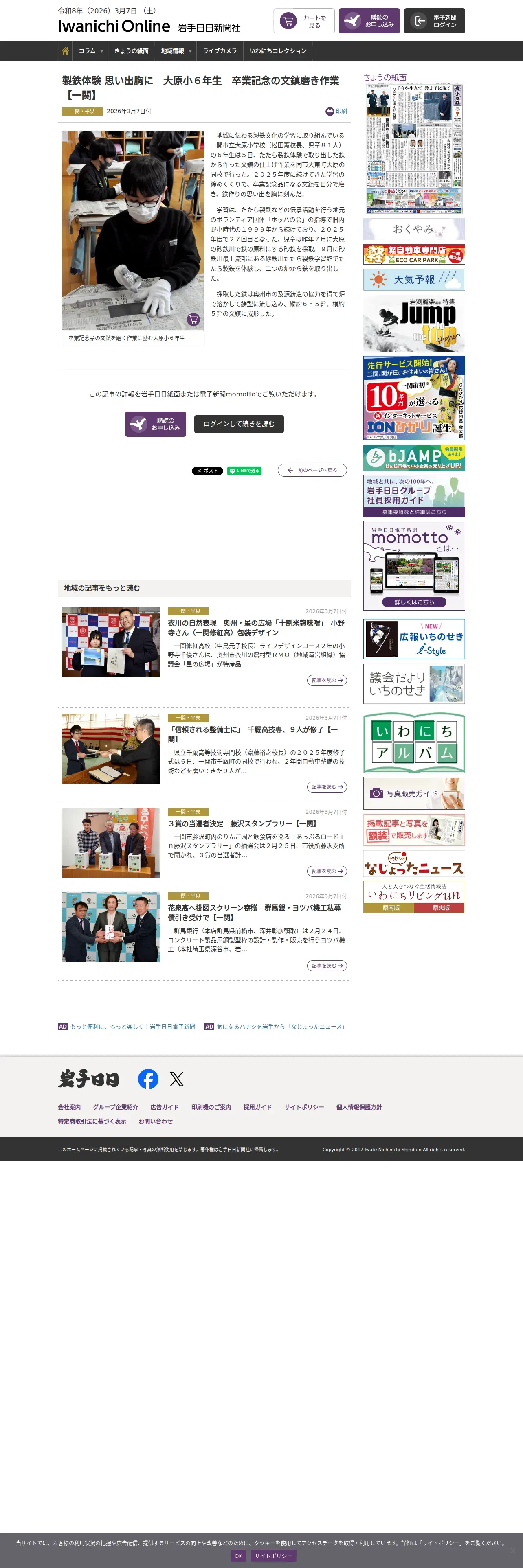Viewport: 523px width, 1568px height.
Task: Tap 電子新聞ログイン in the header
Action: (434, 21)
